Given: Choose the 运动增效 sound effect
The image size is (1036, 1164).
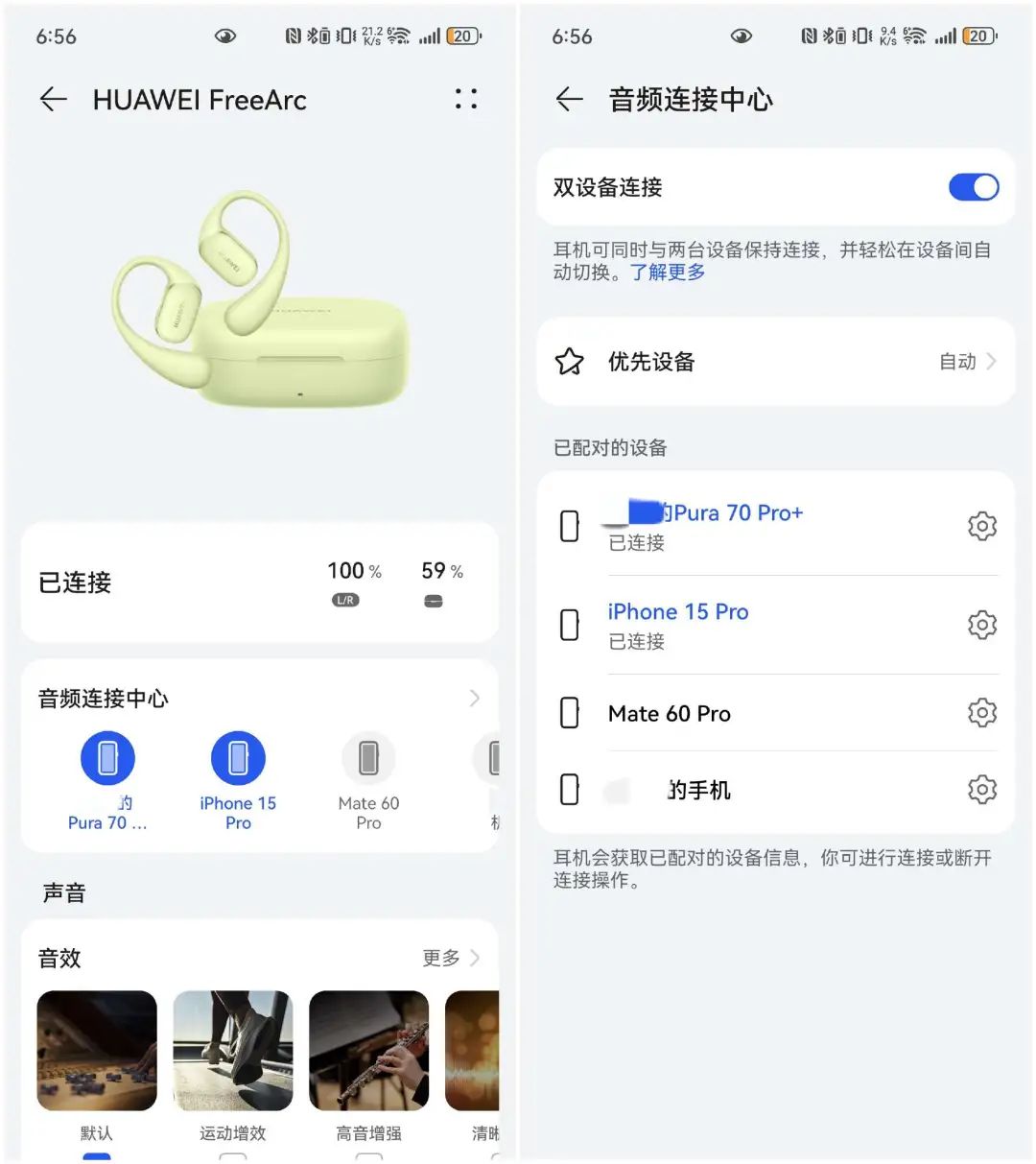Looking at the screenshot, I should click(x=233, y=1051).
